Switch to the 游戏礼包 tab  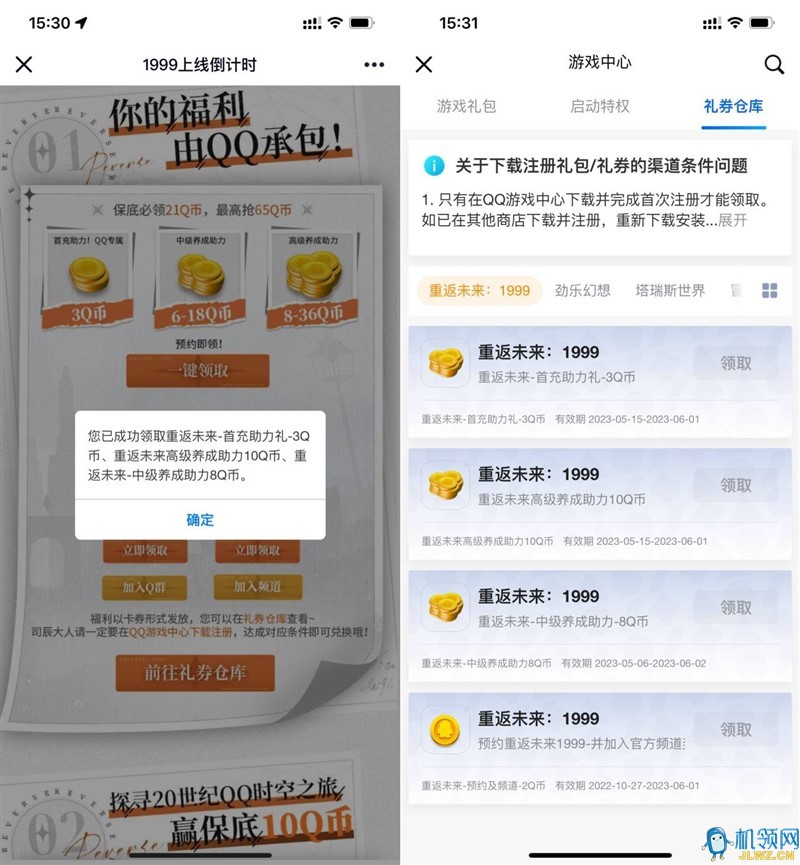tap(466, 106)
